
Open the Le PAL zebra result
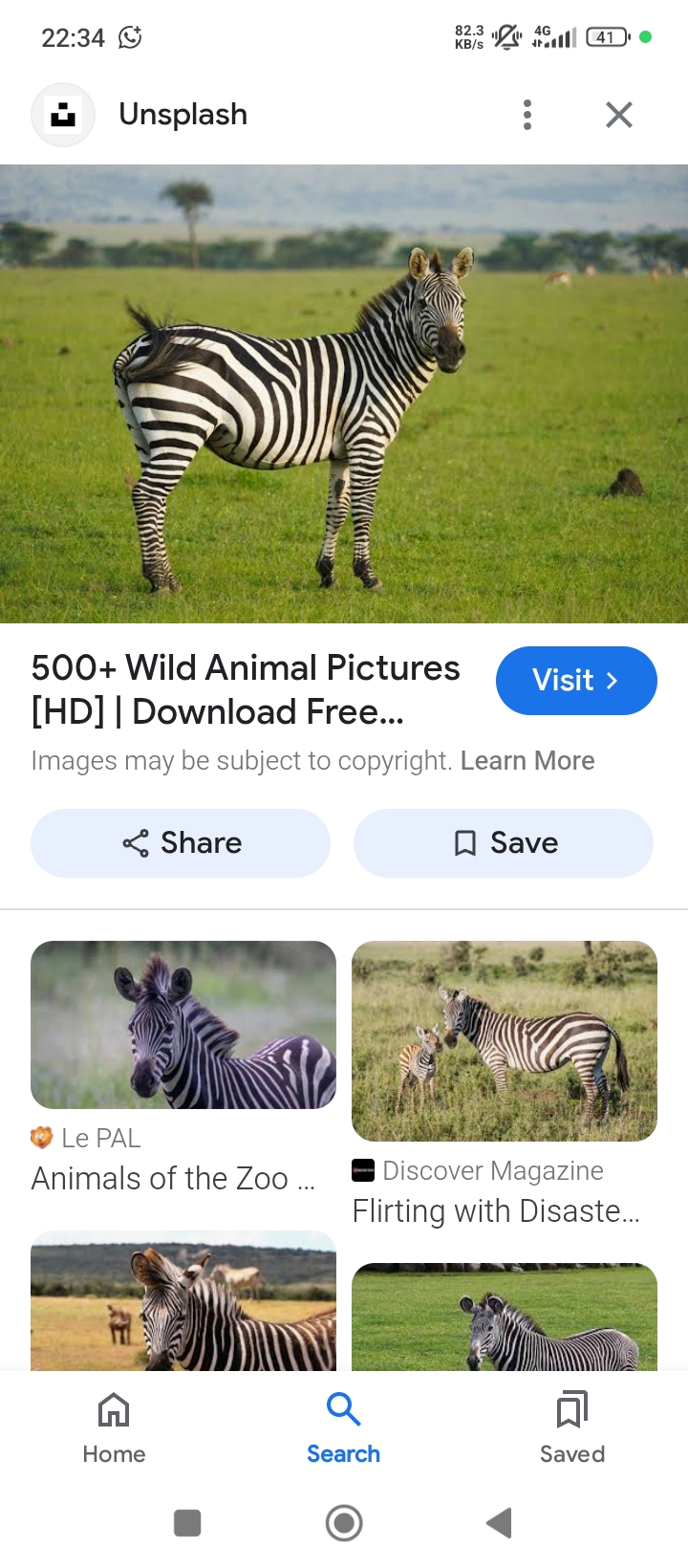click(x=183, y=1026)
